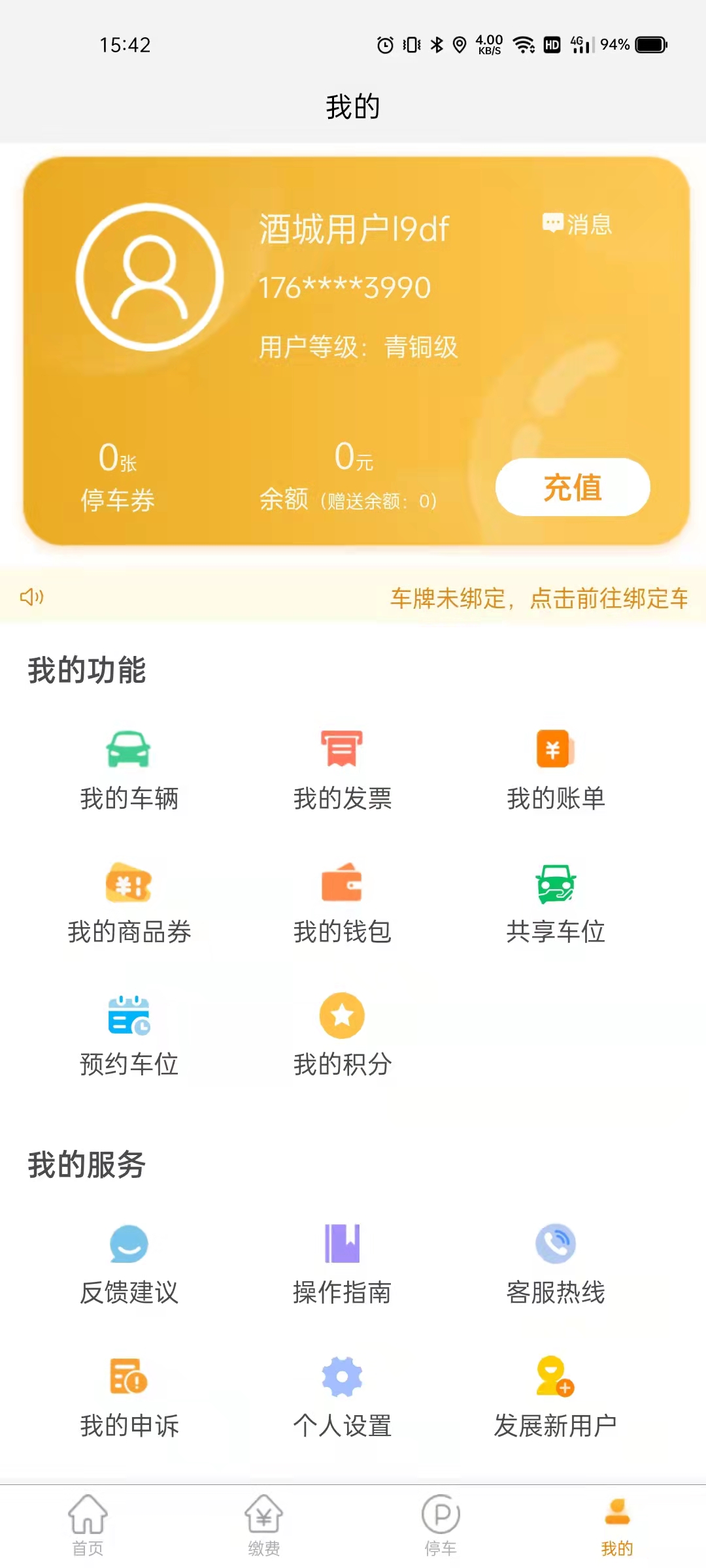
Task: Tap the 充值 recharge button
Action: coord(572,487)
